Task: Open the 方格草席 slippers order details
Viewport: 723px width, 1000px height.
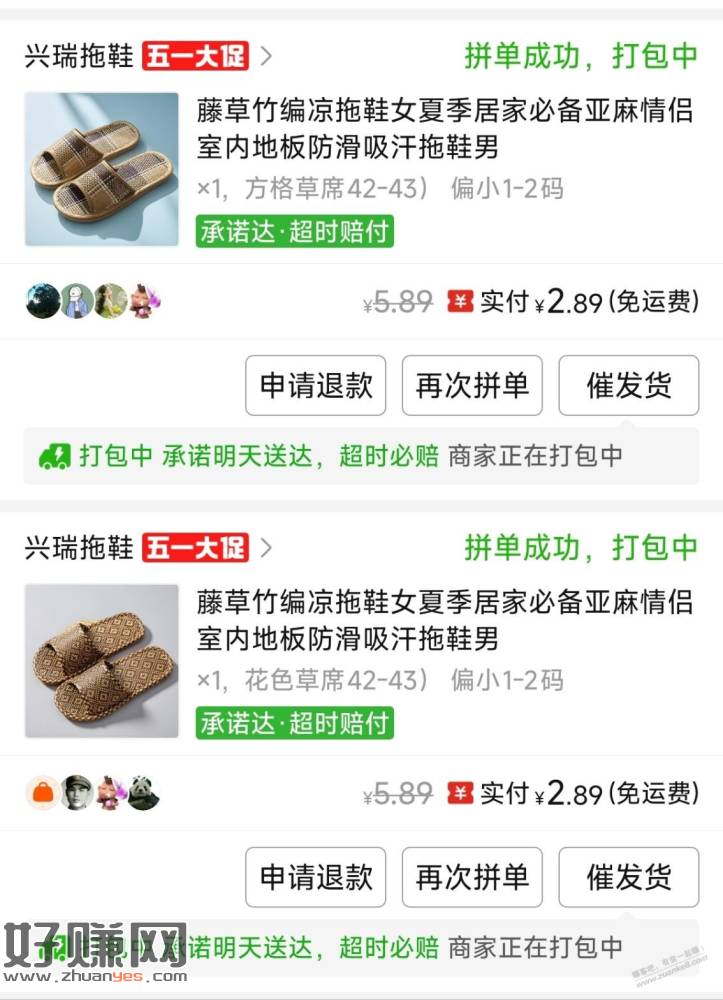Action: click(x=444, y=130)
